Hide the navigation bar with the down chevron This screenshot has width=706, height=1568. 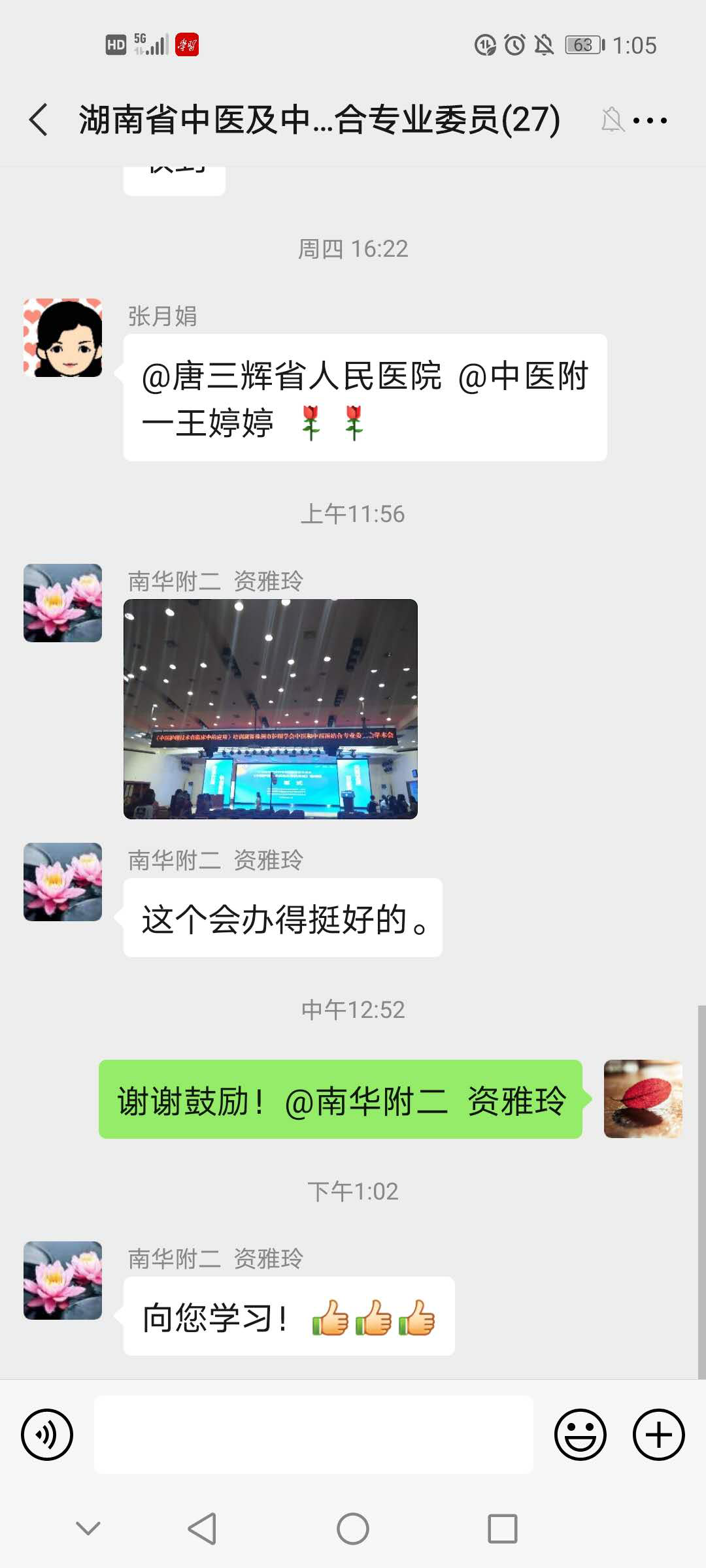(x=88, y=1529)
